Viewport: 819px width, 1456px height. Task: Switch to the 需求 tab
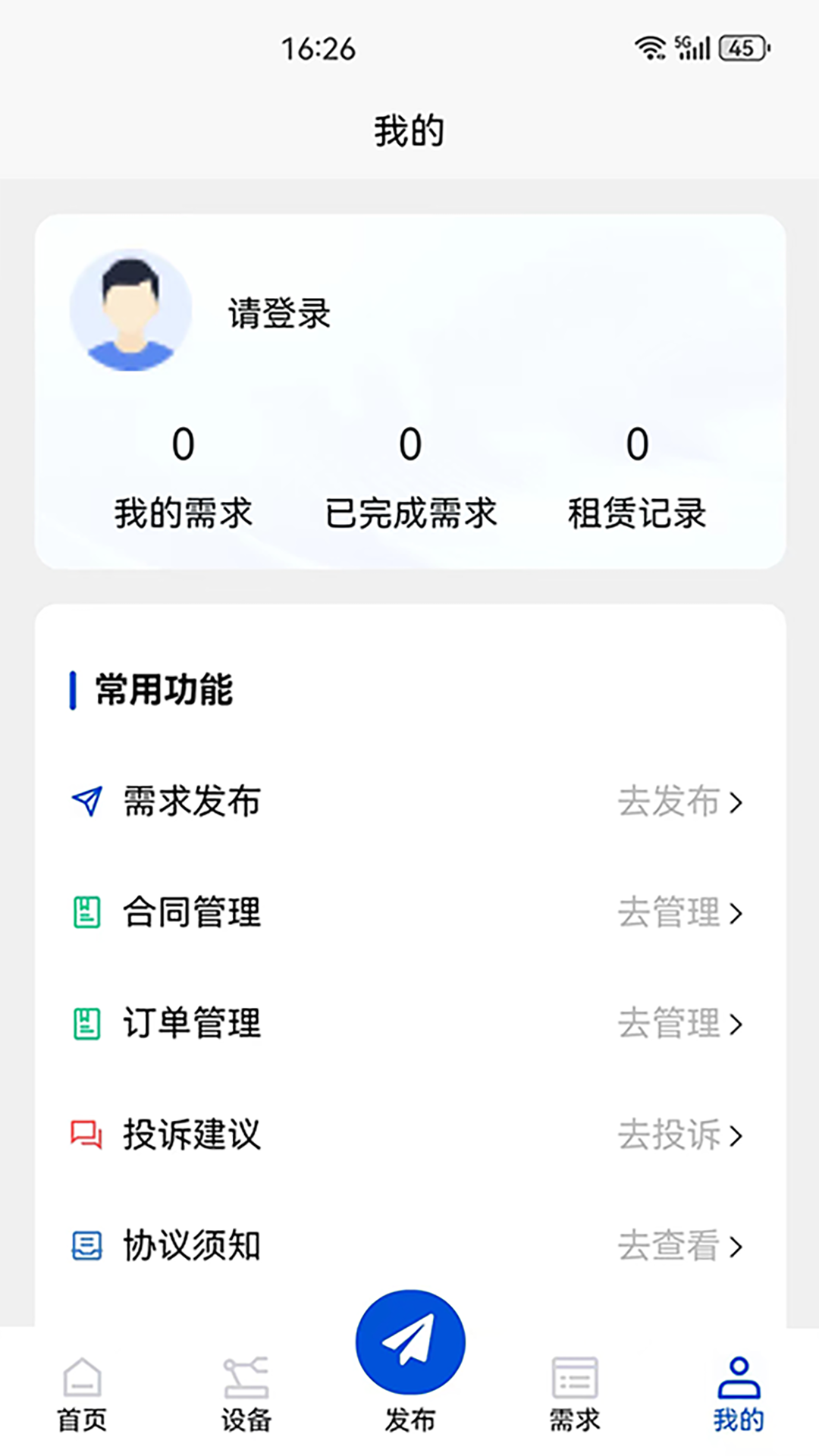[x=574, y=1394]
